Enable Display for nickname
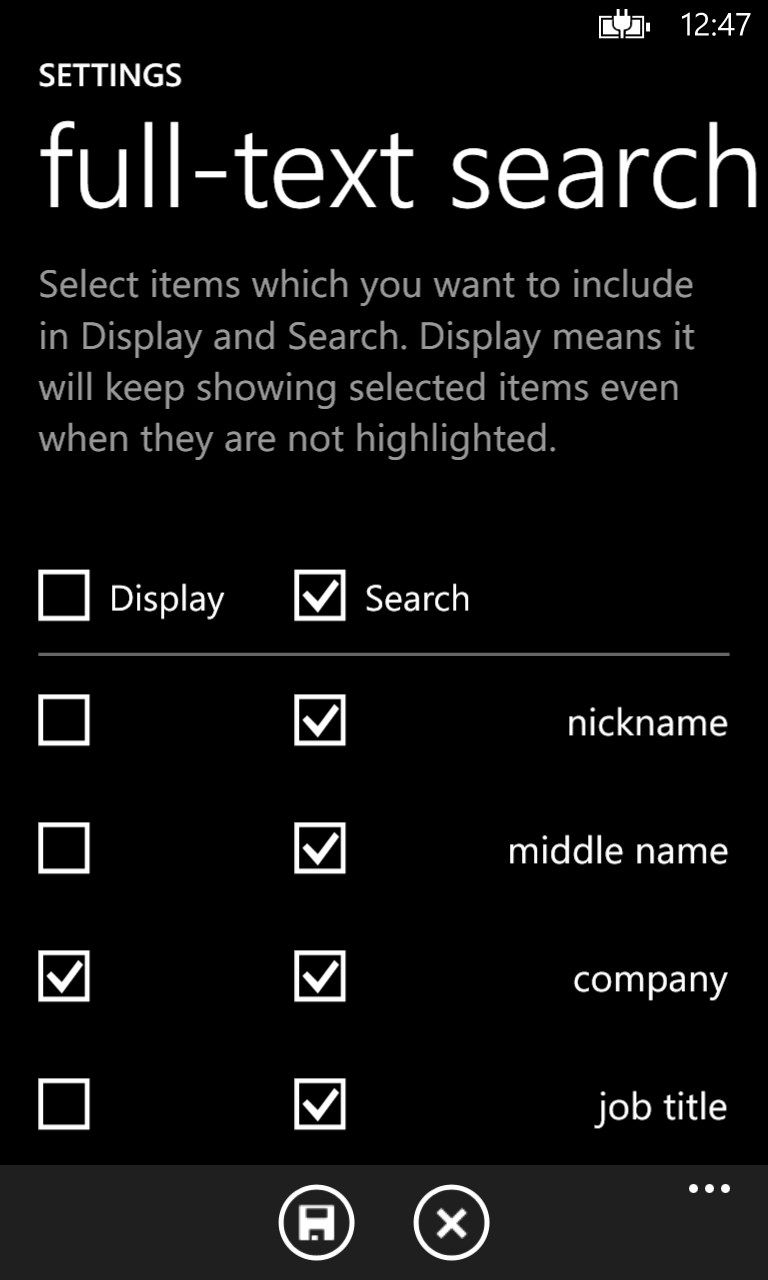The height and width of the screenshot is (1280, 768). coord(64,721)
